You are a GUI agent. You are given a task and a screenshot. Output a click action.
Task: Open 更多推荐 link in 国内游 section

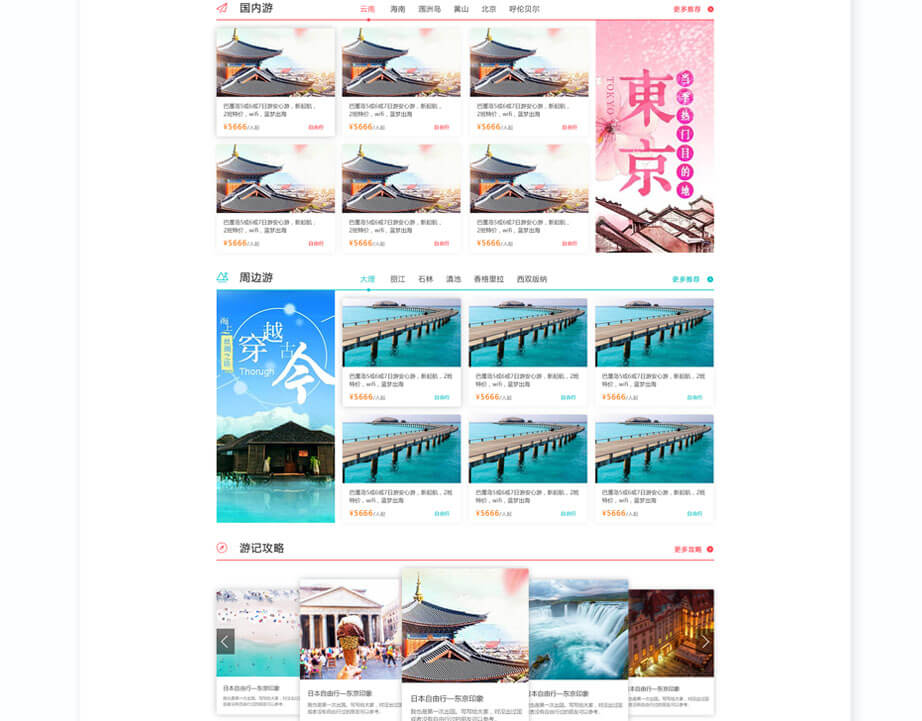(692, 9)
